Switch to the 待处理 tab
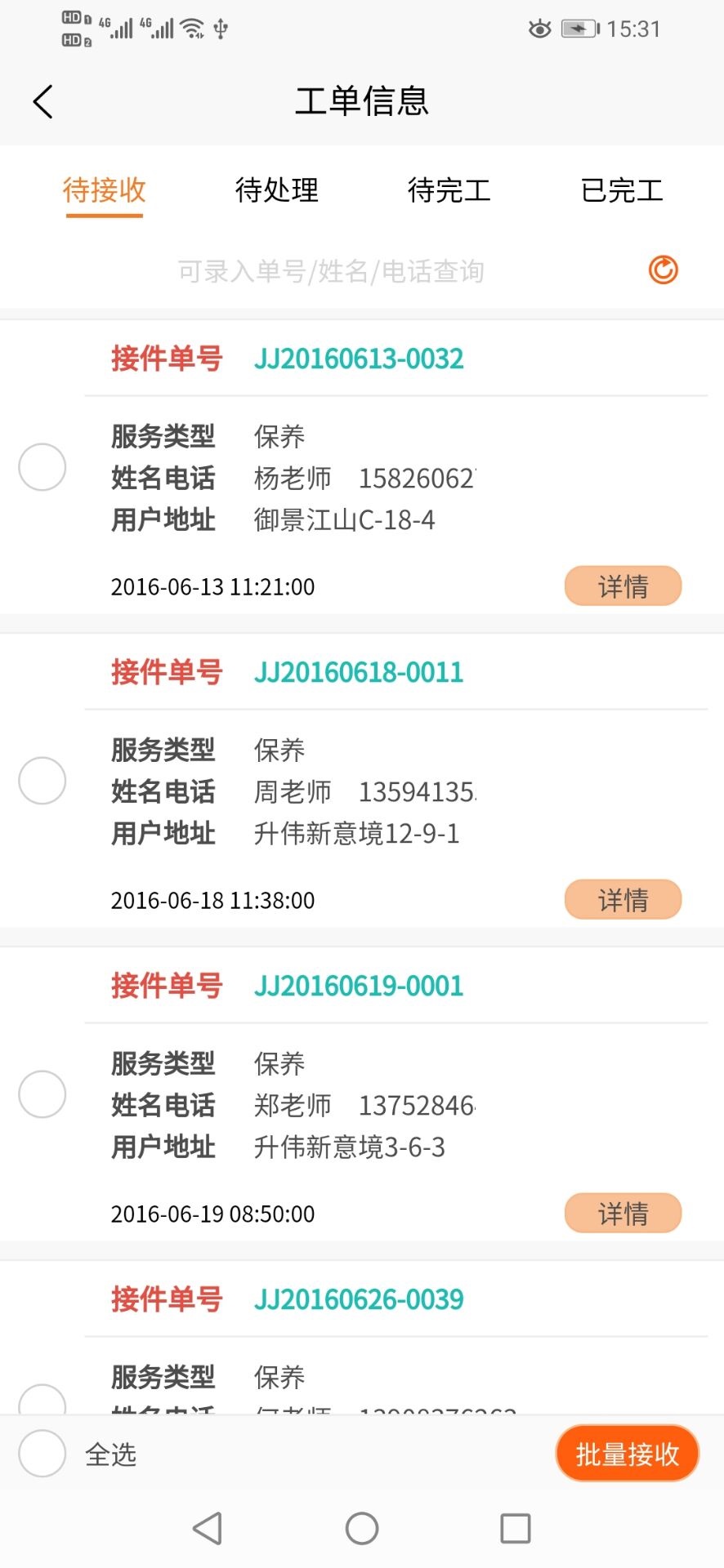This screenshot has height=1568, width=724. 276,190
